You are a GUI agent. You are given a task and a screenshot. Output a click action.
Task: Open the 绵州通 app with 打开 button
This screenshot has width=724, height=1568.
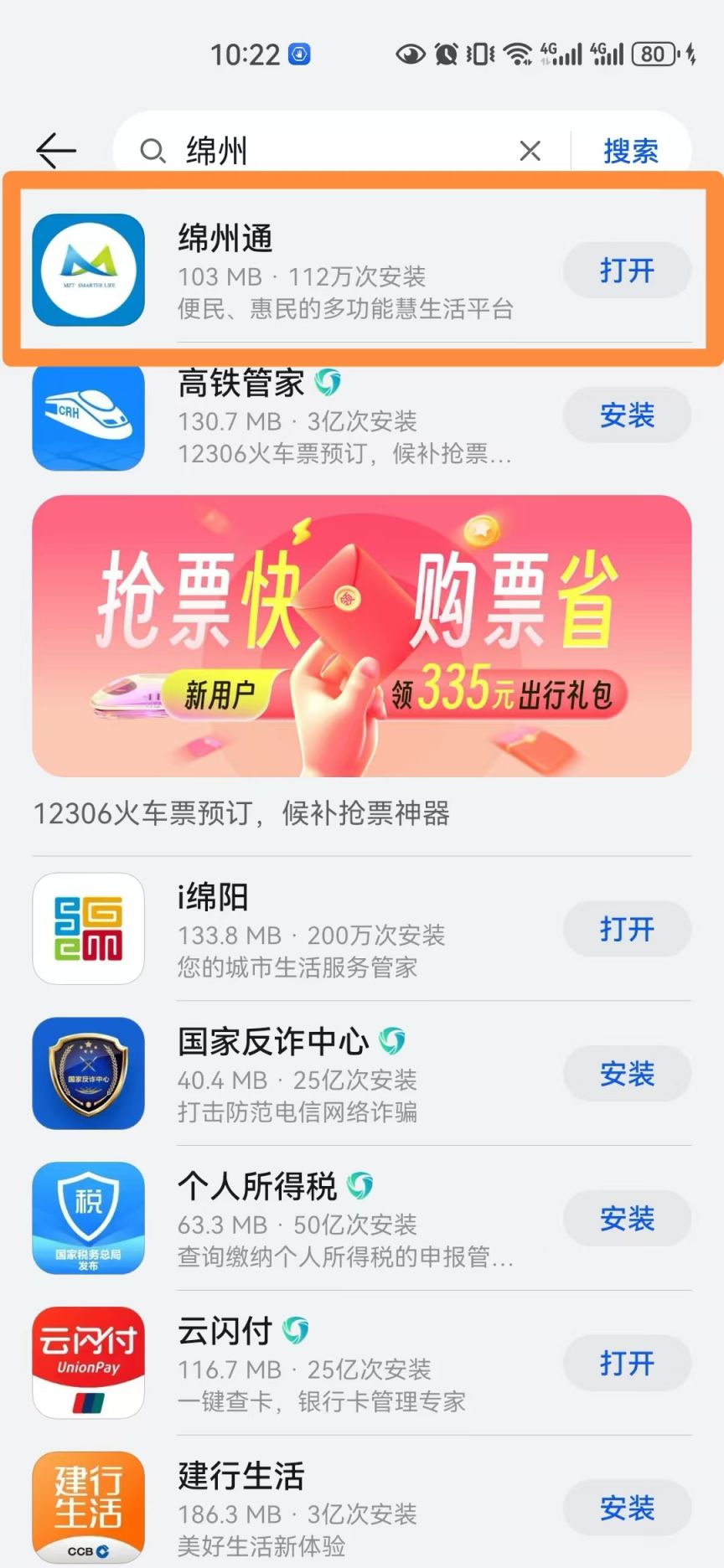pyautogui.click(x=627, y=271)
